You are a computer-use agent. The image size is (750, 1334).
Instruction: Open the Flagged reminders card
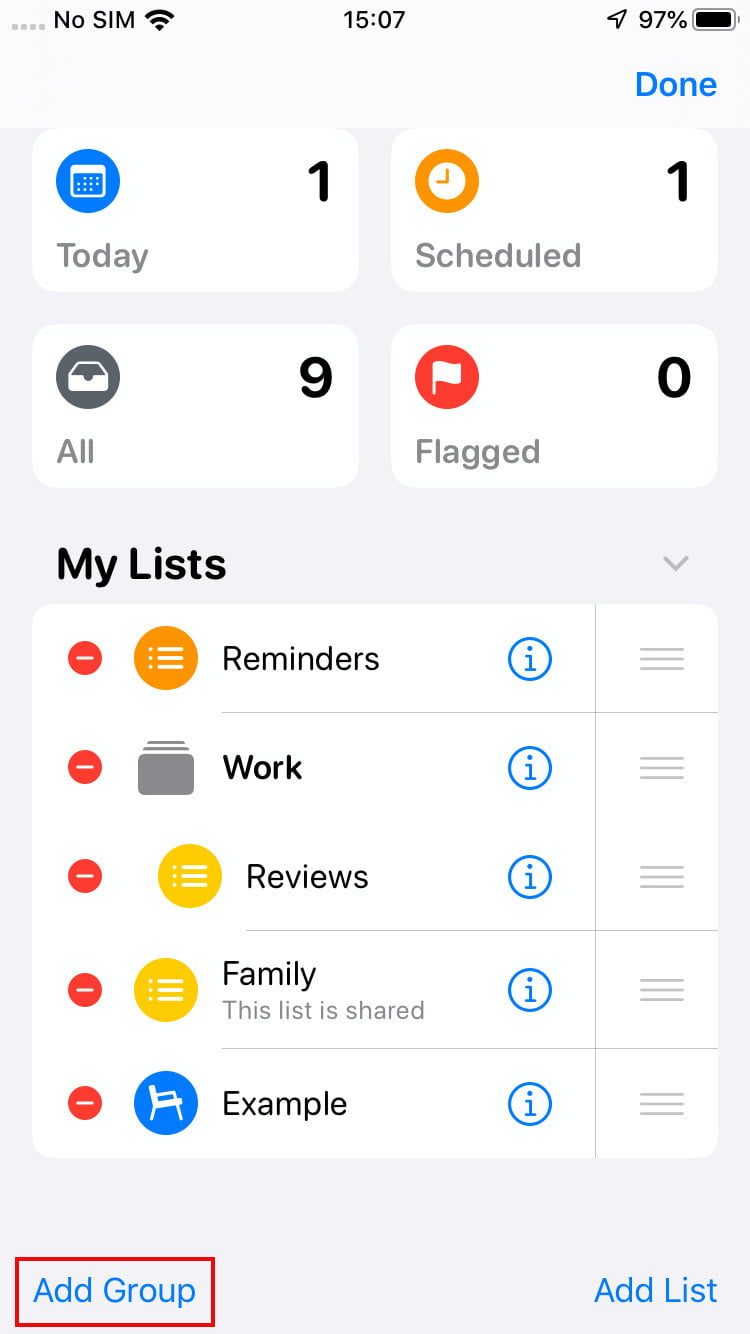pos(554,406)
